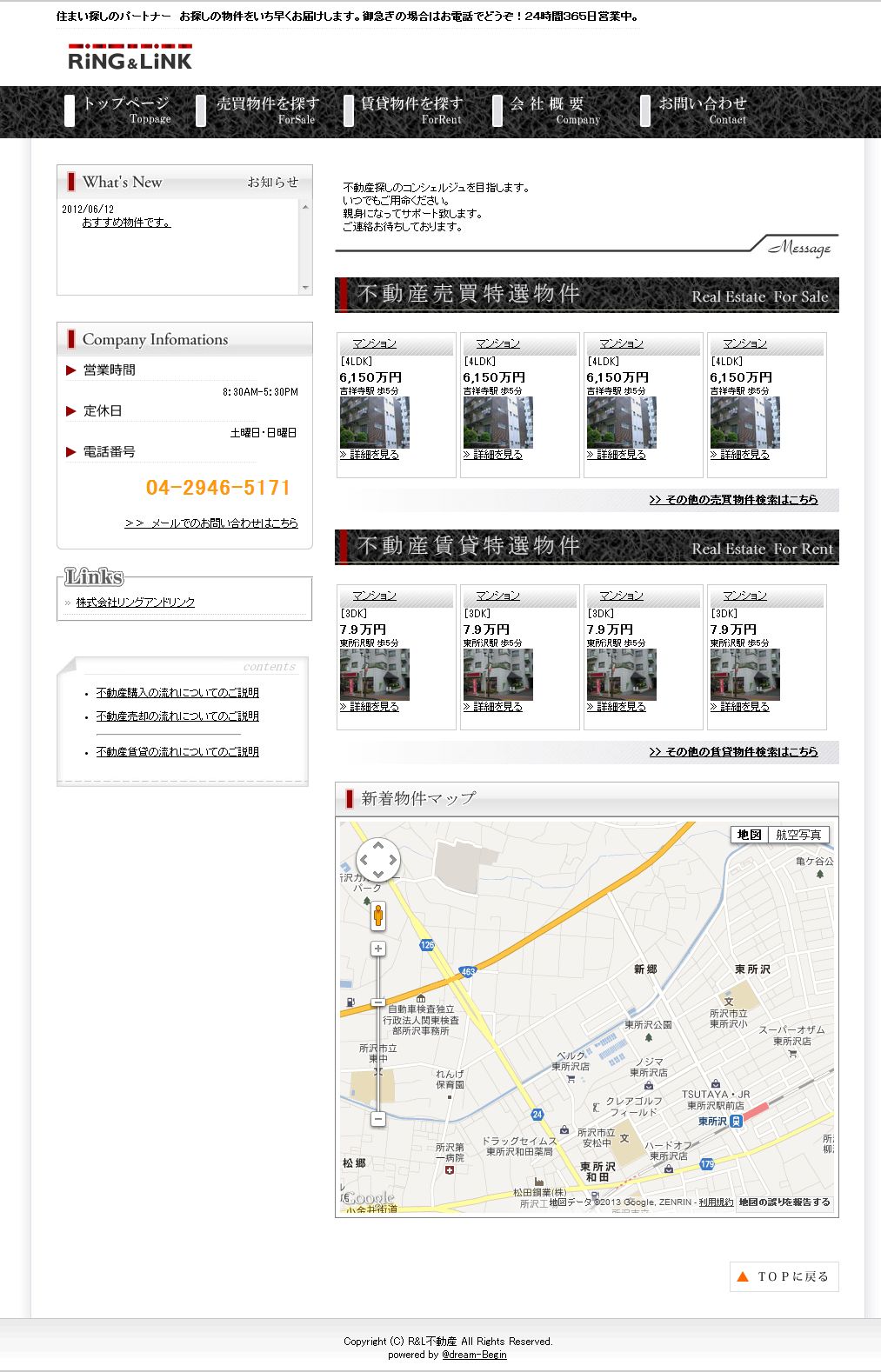Screen dimensions: 881x1372
Task: Open the 株式会社リングアンドリンク link
Action: tap(135, 602)
